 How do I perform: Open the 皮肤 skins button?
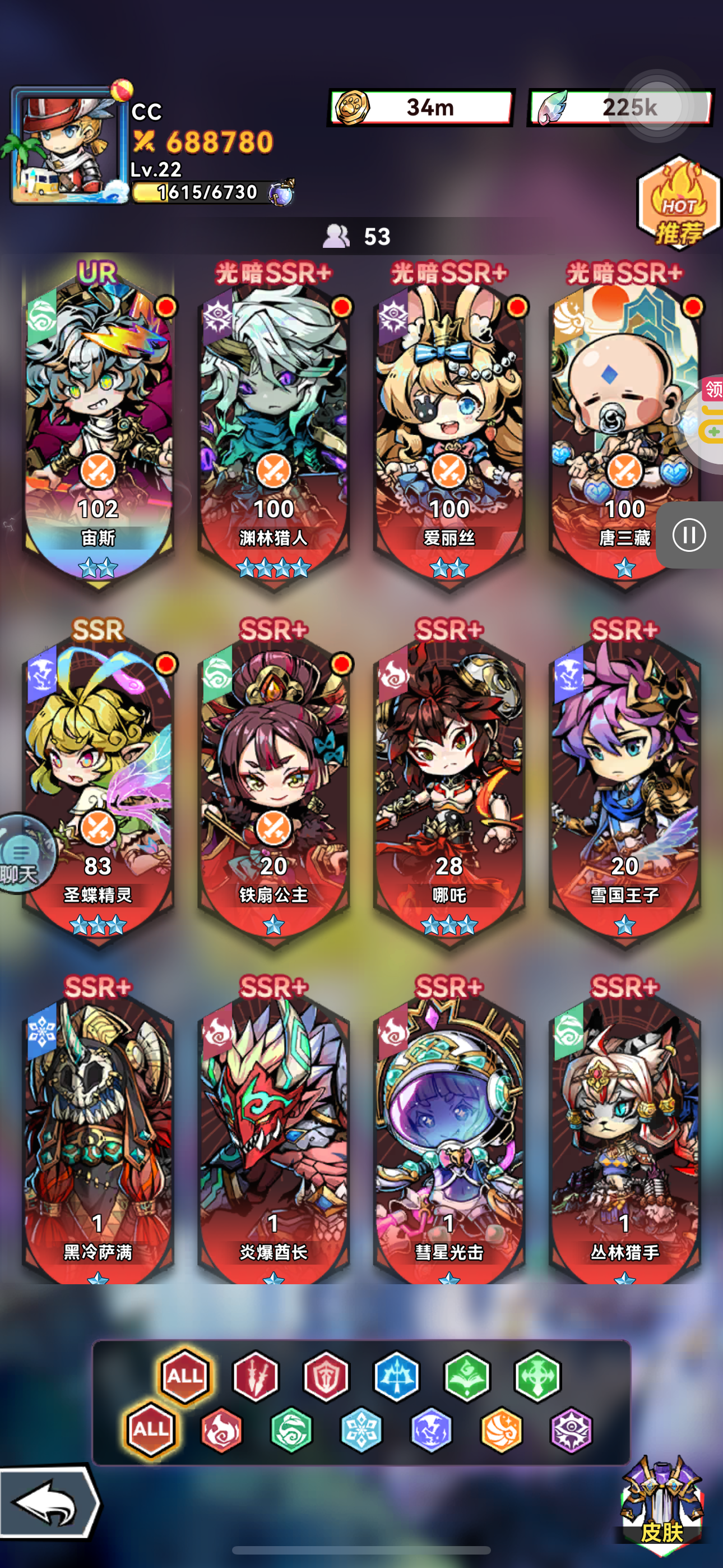(x=661, y=1504)
